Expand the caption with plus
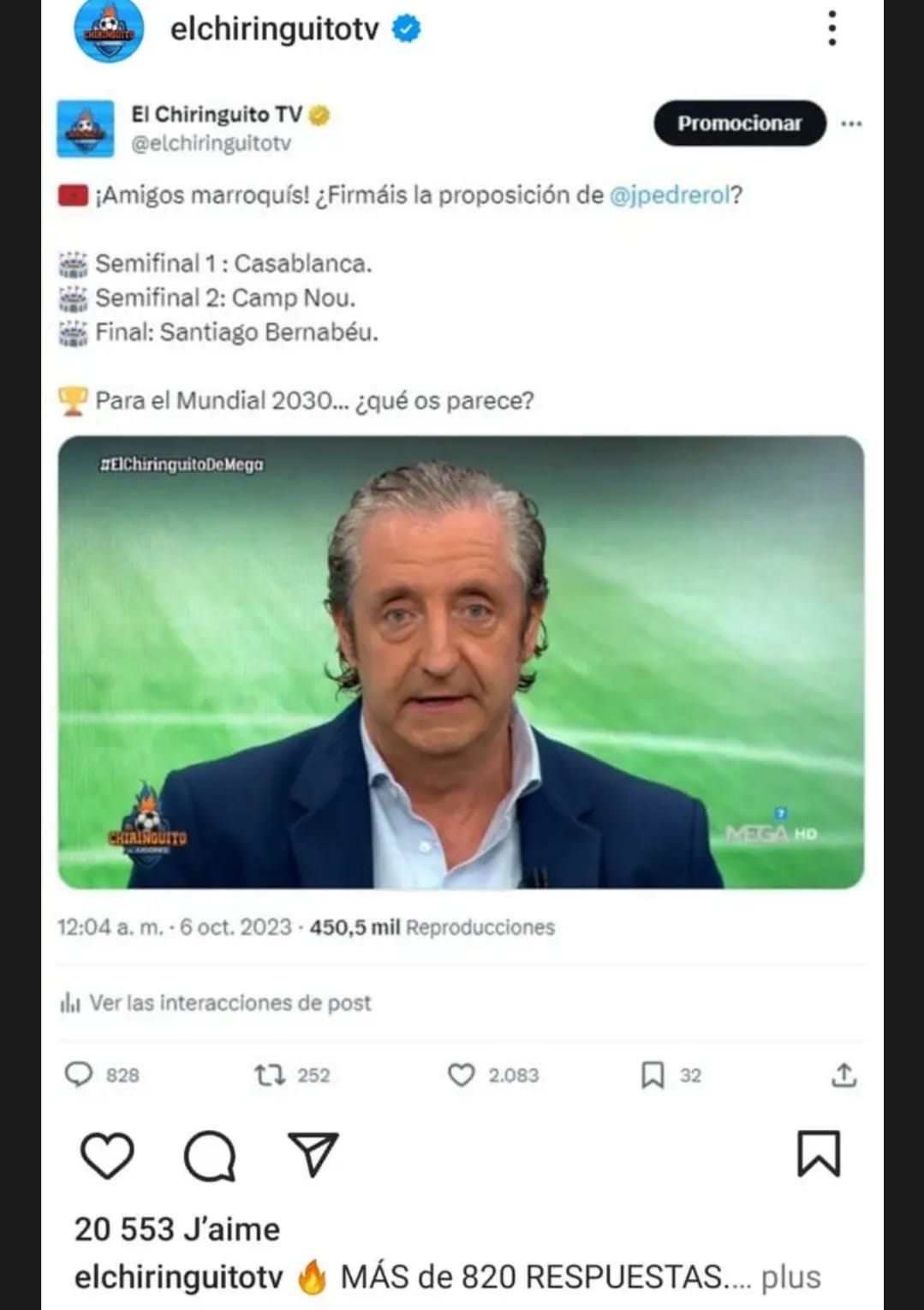The height and width of the screenshot is (1310, 924). 790,1277
